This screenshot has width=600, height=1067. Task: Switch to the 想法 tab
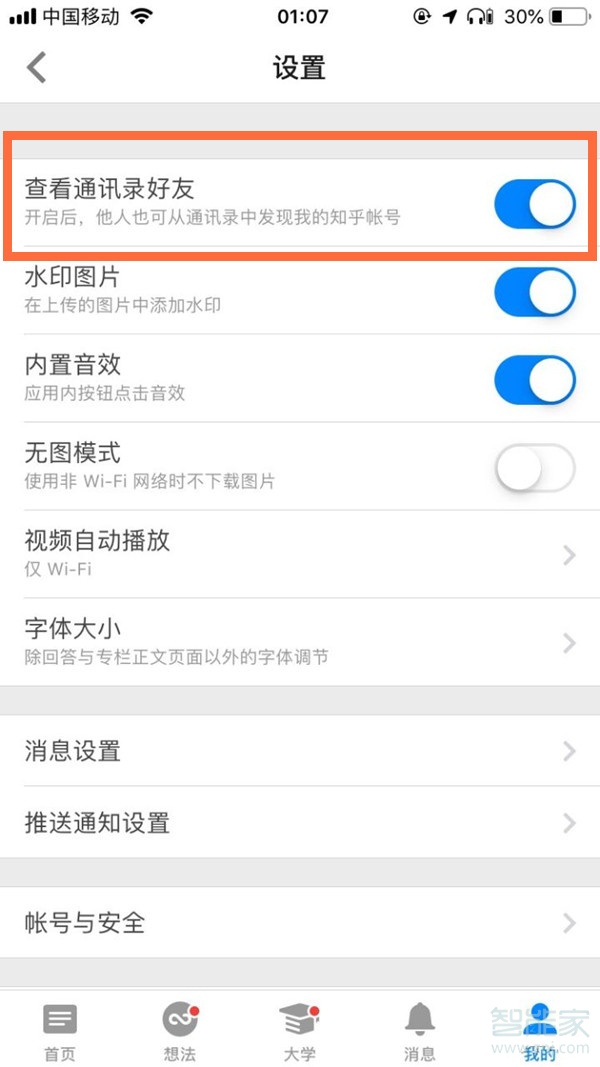coord(180,1031)
